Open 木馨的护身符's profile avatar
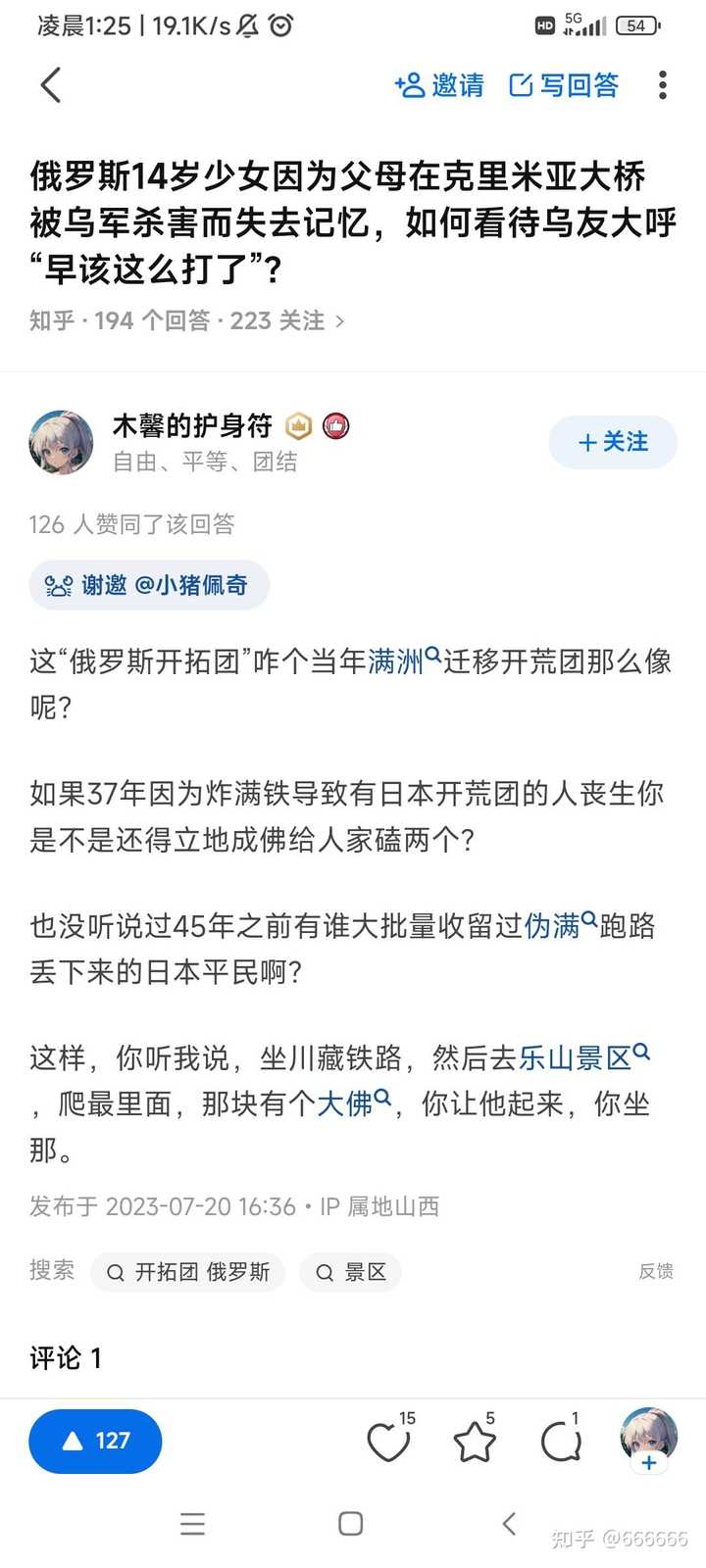Image resolution: width=706 pixels, height=1568 pixels. 61,442
